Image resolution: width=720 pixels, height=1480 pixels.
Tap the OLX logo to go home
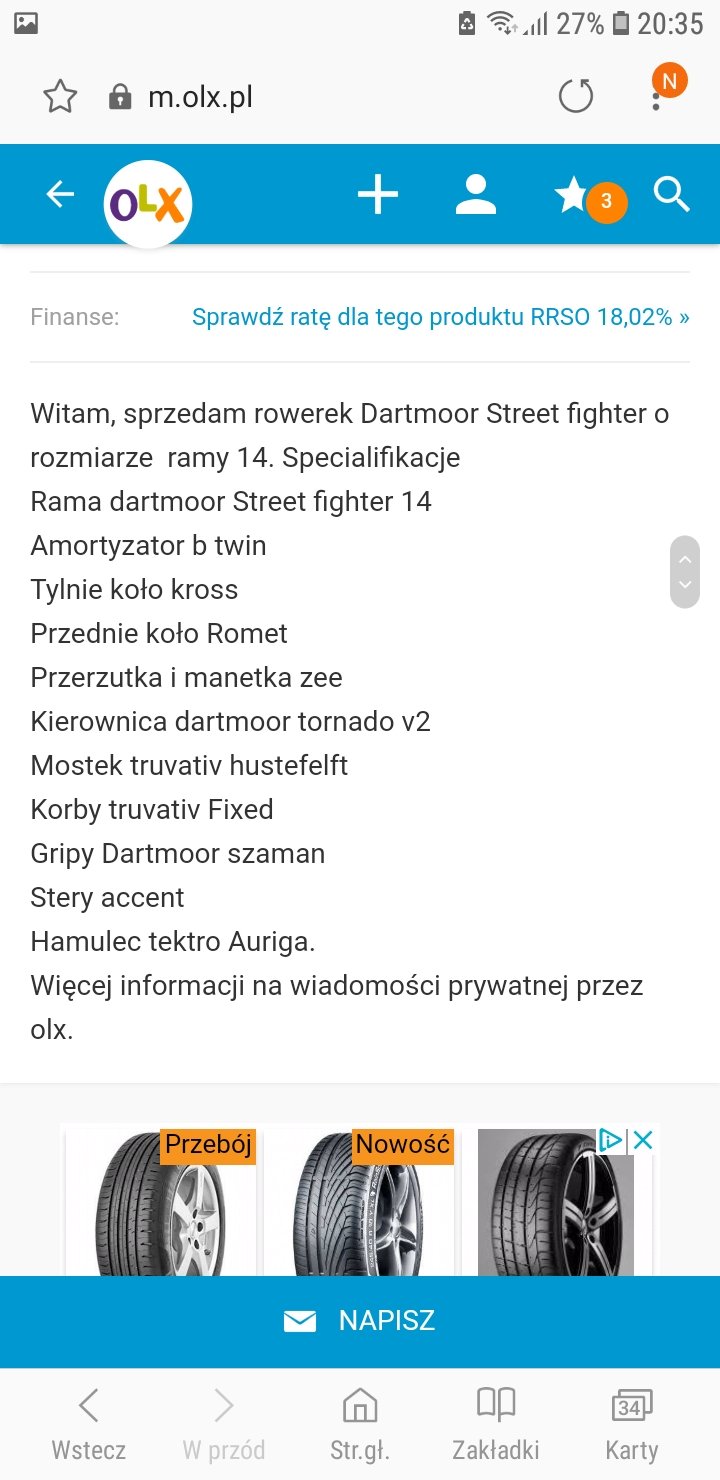[x=148, y=205]
